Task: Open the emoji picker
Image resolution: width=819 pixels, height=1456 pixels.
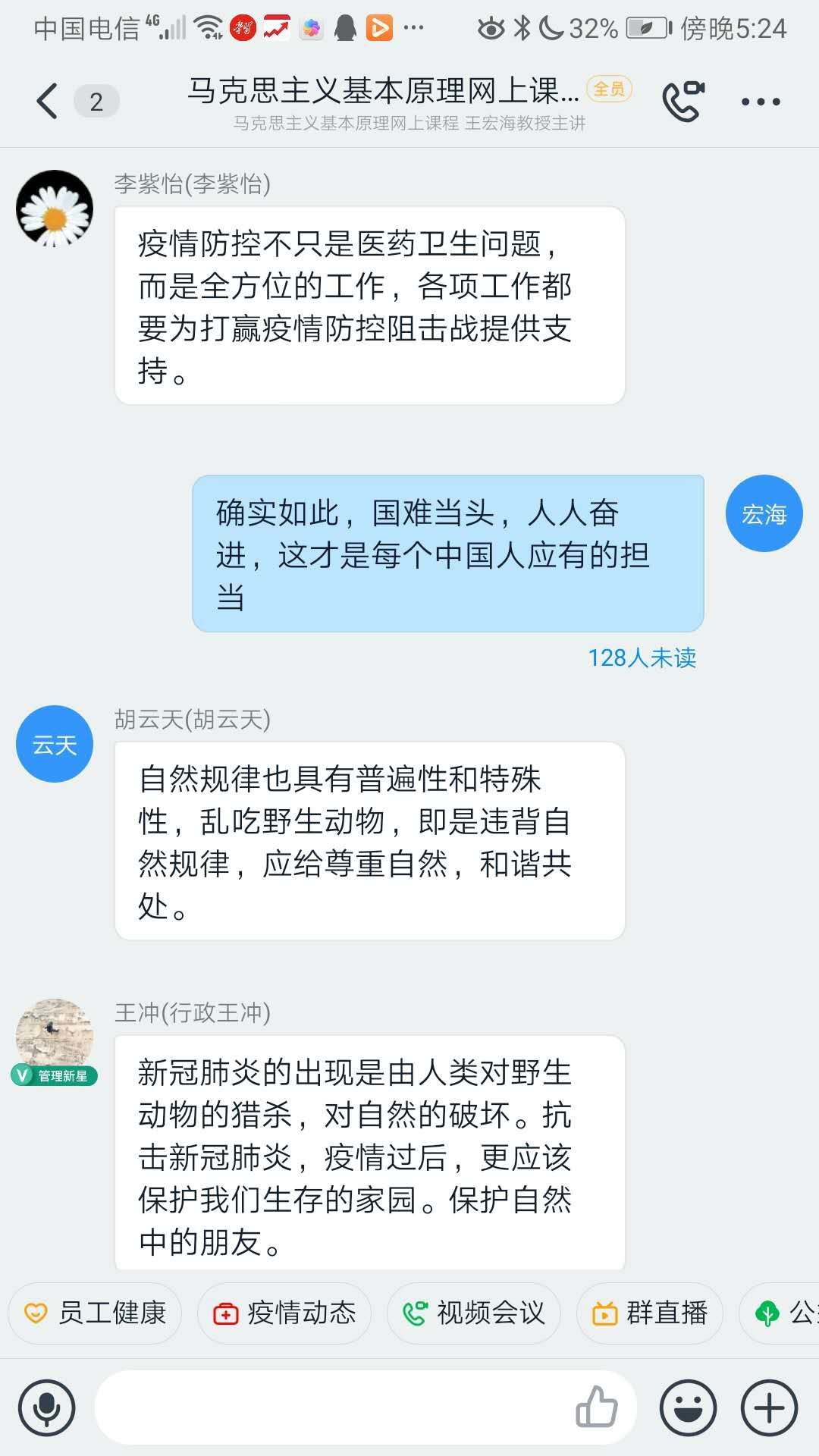Action: (x=688, y=1407)
